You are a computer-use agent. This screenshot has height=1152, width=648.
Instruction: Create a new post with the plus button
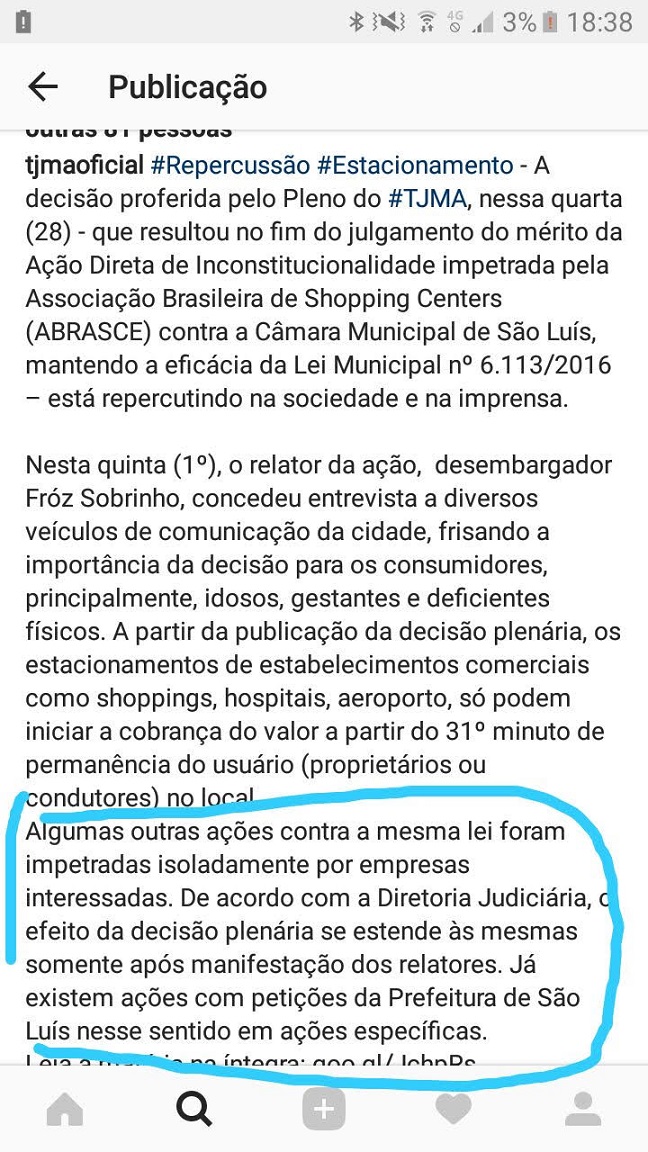[x=324, y=1109]
